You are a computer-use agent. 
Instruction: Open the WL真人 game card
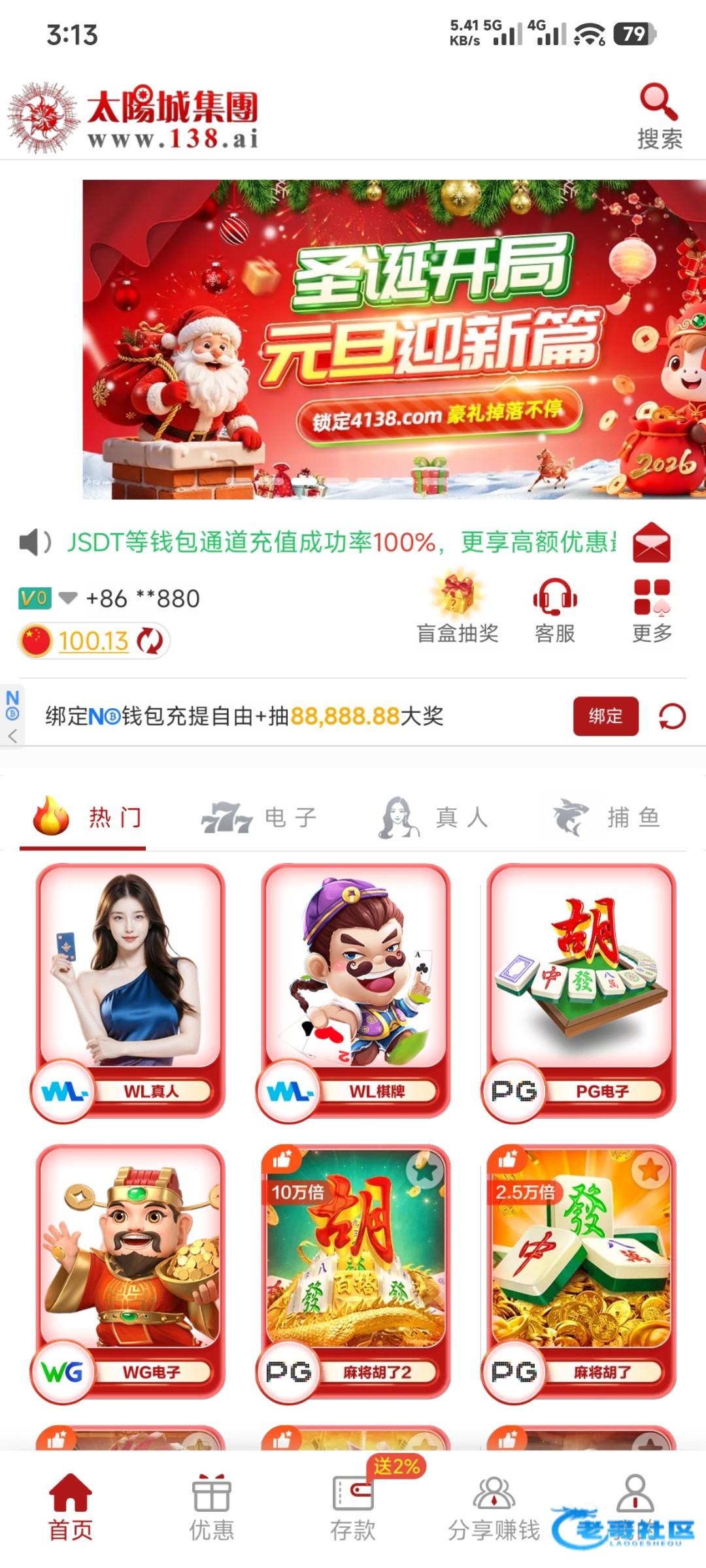coord(129,991)
